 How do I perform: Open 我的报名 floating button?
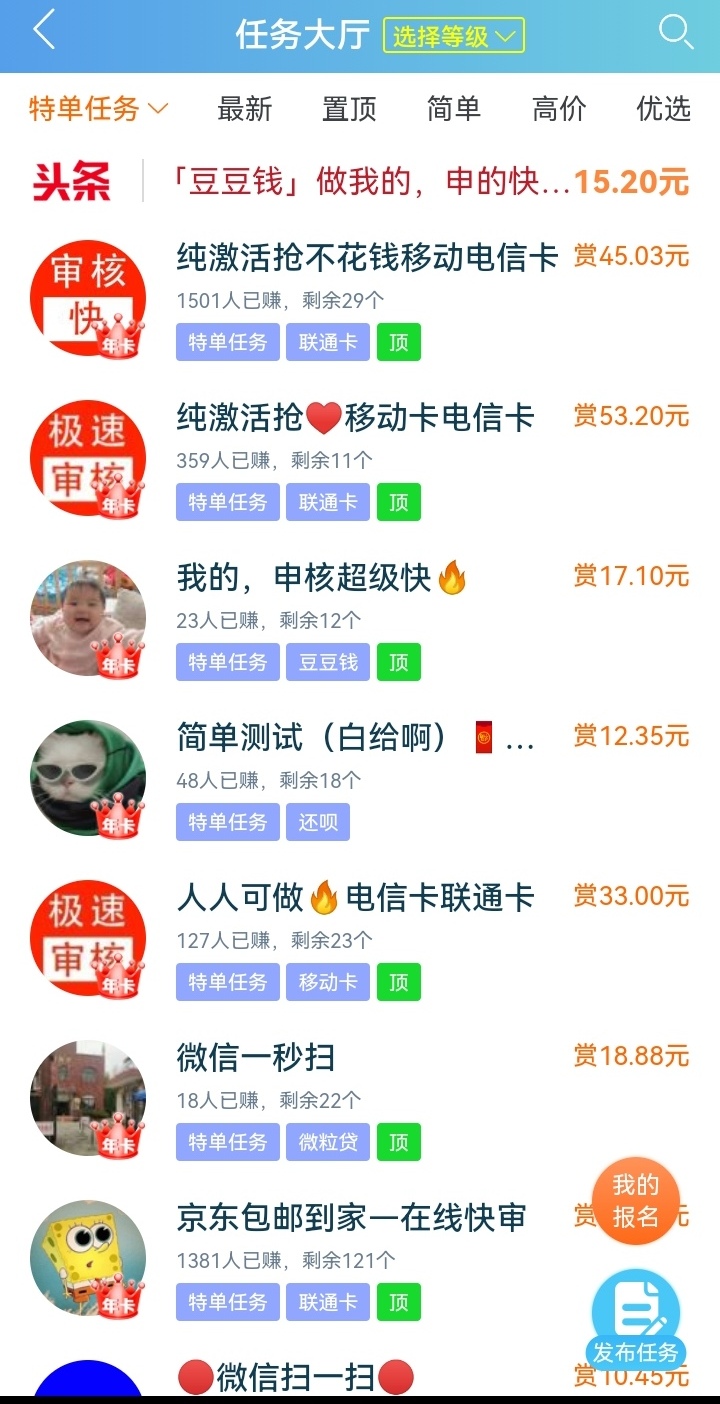[x=636, y=1201]
